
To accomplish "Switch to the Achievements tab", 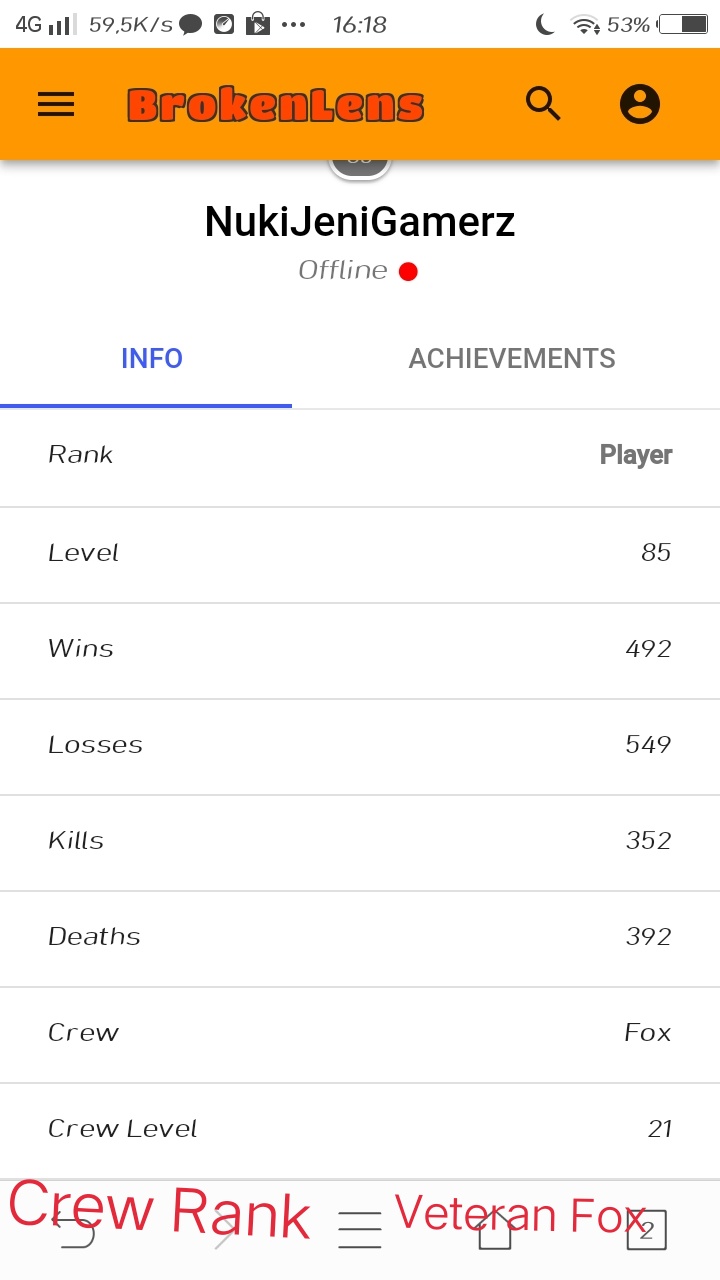I will [x=512, y=359].
